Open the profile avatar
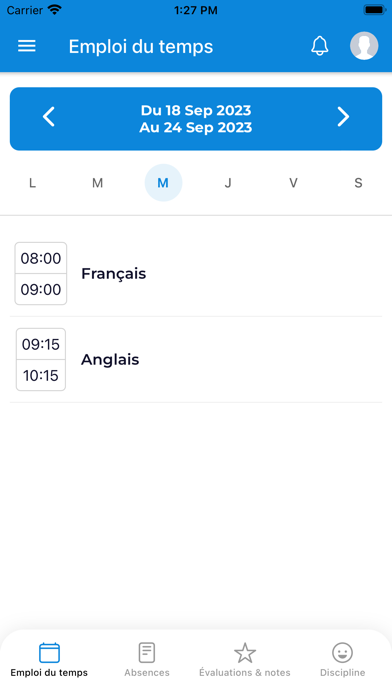Viewport: 392px width, 696px height. pyautogui.click(x=364, y=46)
